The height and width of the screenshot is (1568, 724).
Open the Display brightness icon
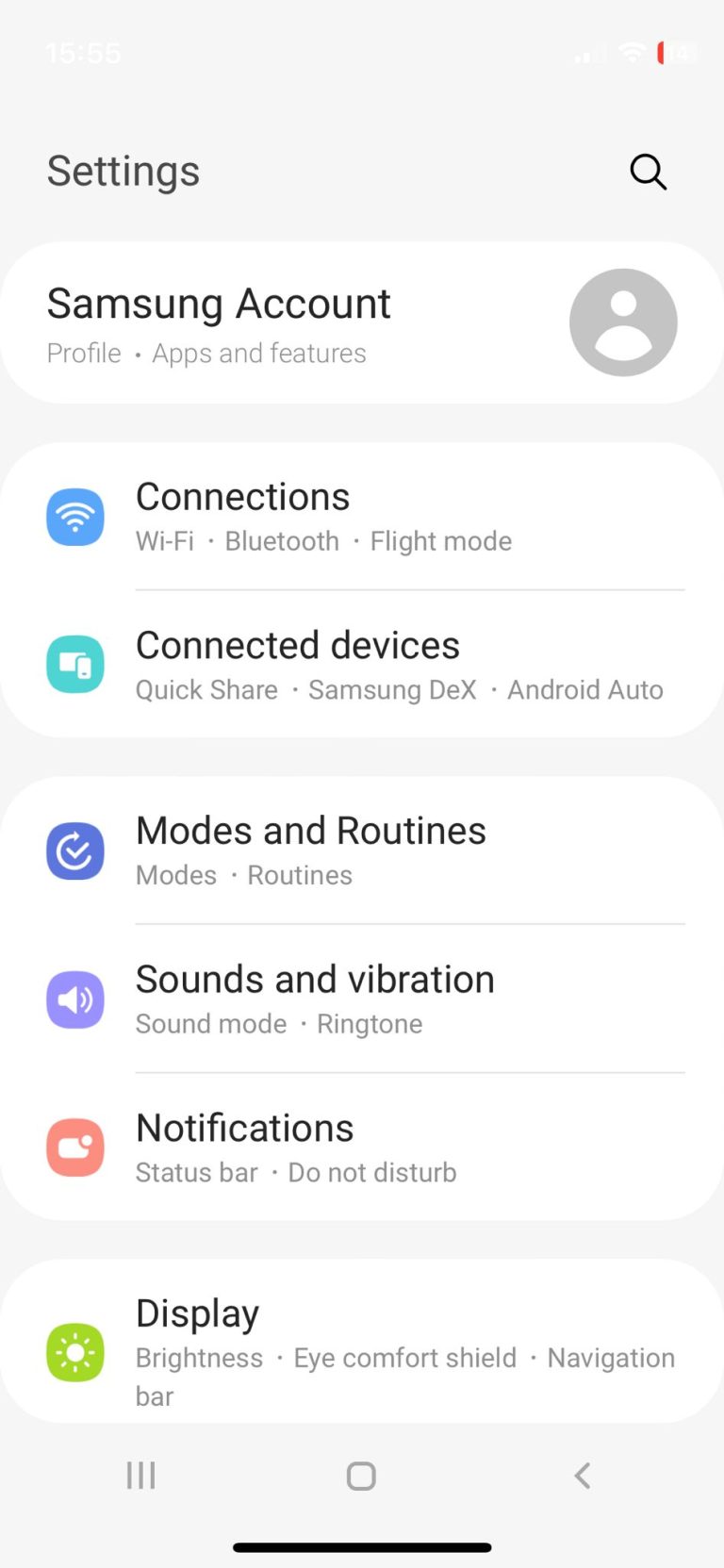(75, 1352)
